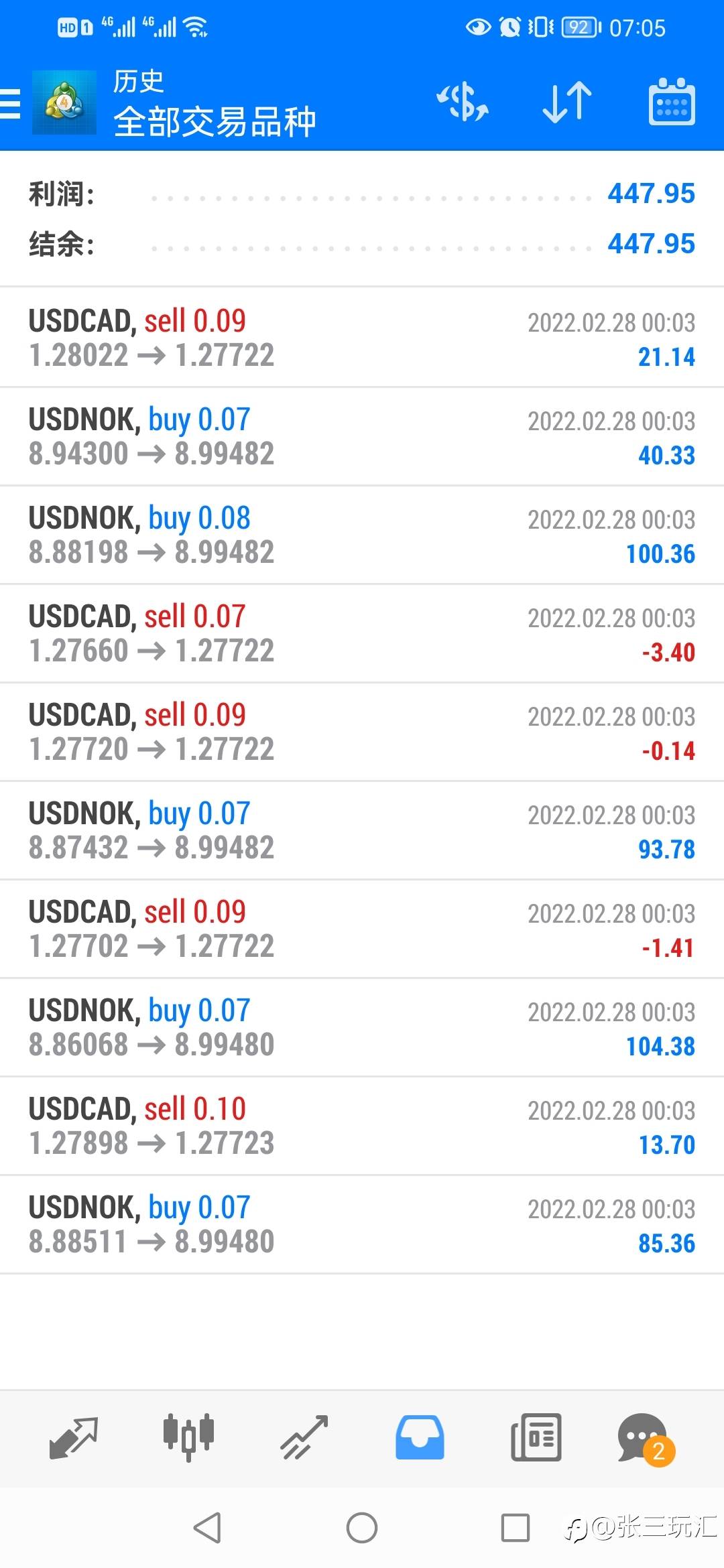This screenshot has width=724, height=1568.
Task: Open USDCAD sell 0.09 trade with profit 21.14
Action: 362,338
